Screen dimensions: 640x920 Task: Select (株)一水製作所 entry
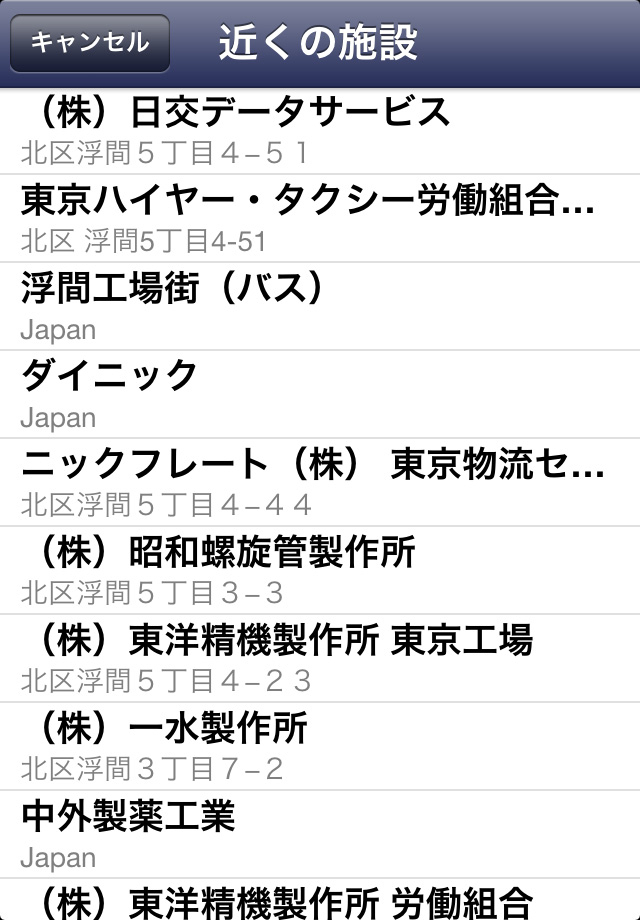coord(320,746)
